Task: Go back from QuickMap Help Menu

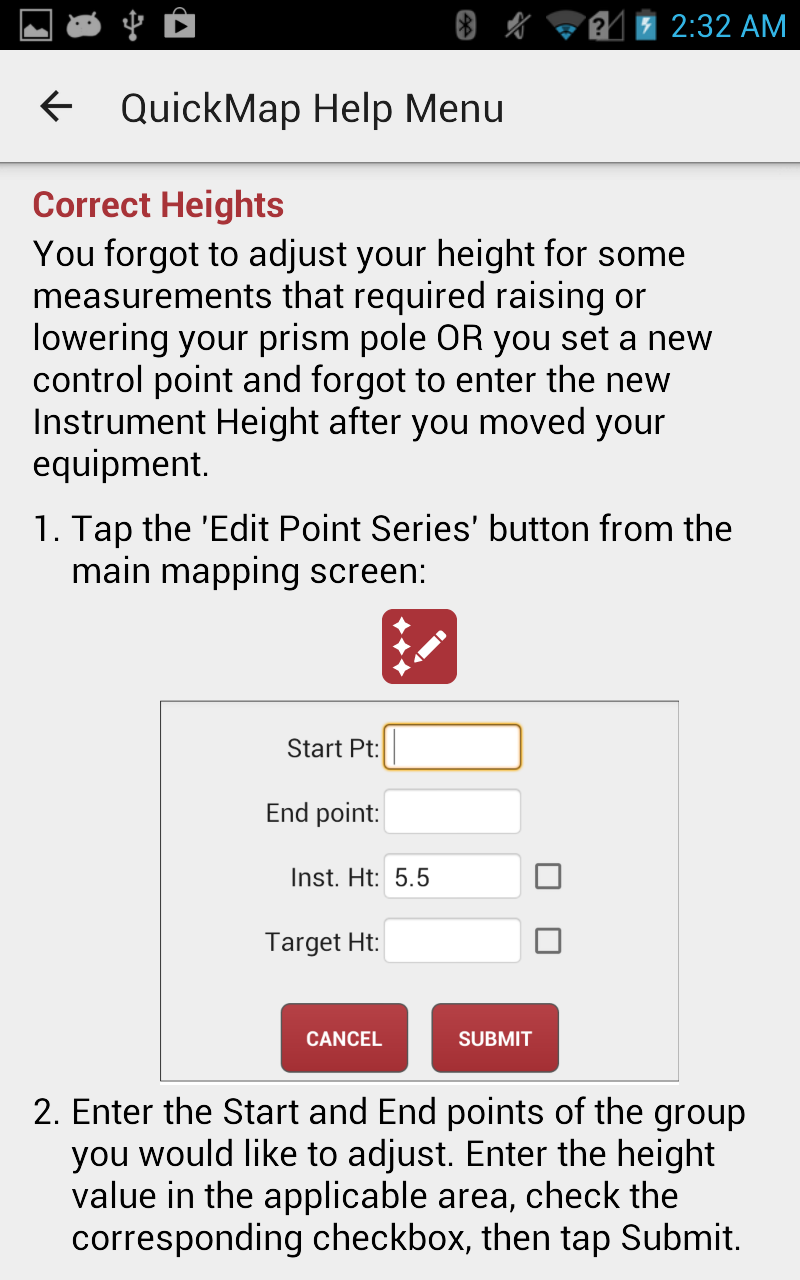Action: pos(56,107)
